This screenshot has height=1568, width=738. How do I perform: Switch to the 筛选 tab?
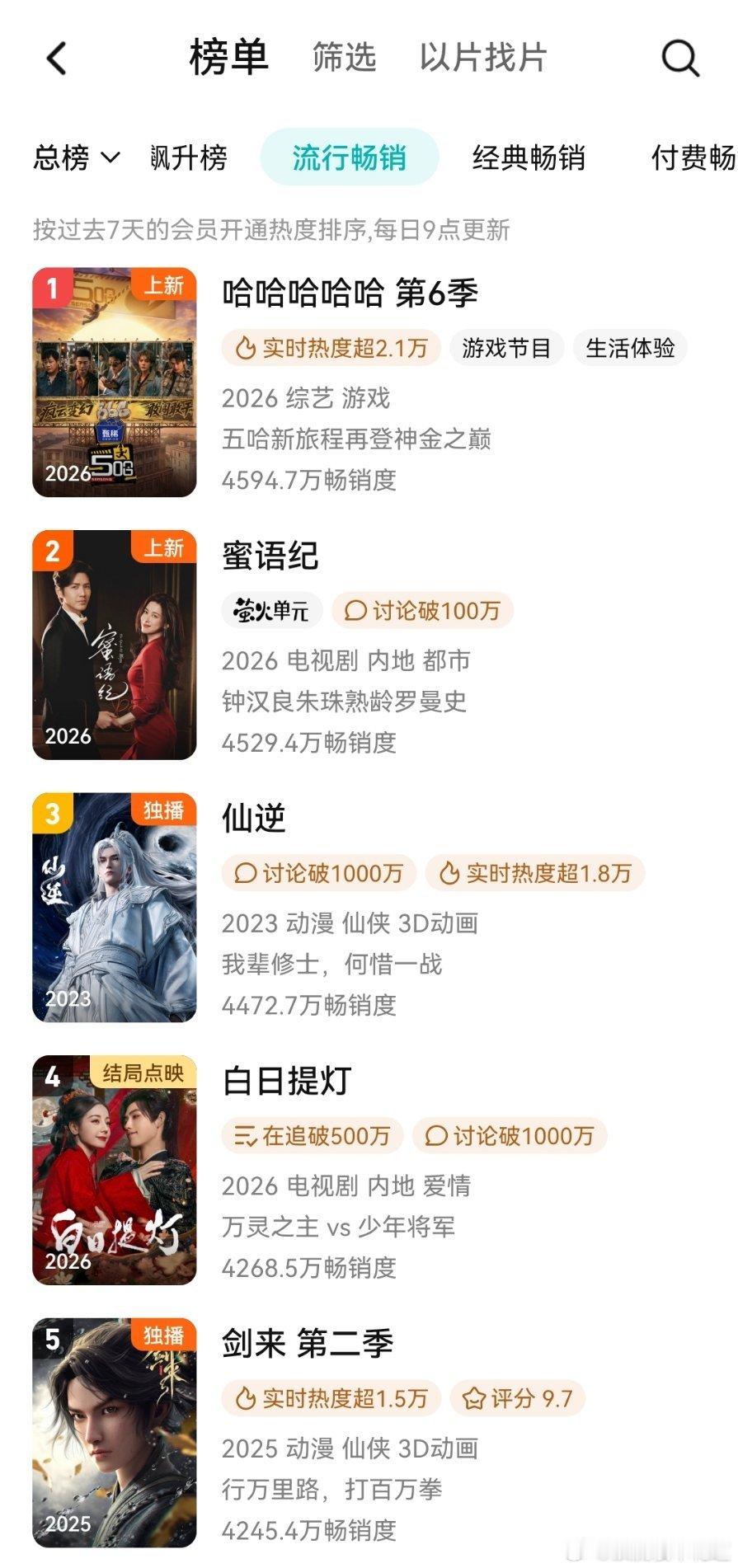[344, 58]
